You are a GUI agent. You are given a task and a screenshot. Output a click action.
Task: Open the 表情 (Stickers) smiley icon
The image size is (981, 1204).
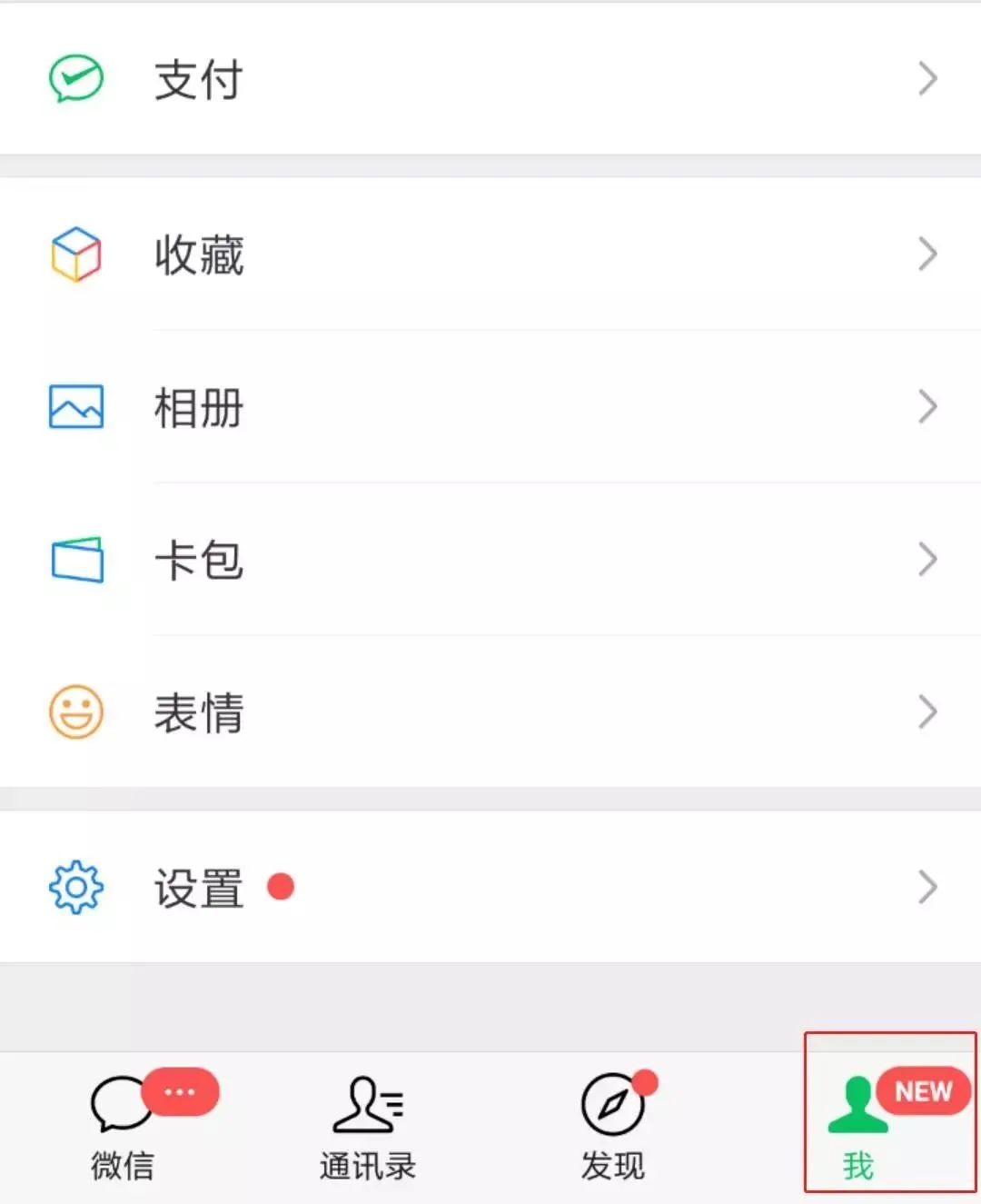tap(75, 711)
